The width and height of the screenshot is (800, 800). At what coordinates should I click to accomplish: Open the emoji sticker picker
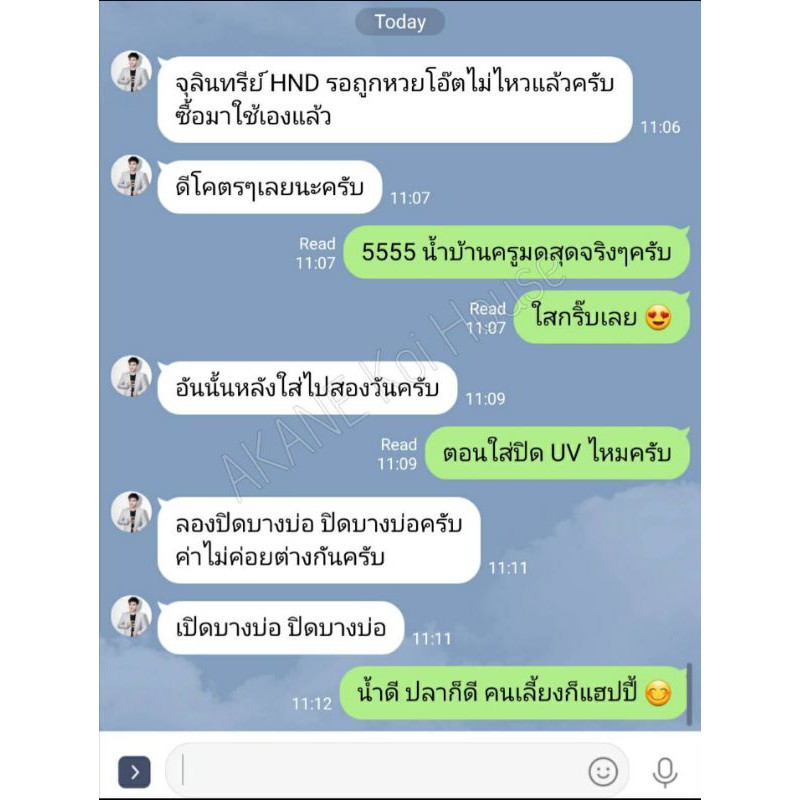click(x=603, y=771)
